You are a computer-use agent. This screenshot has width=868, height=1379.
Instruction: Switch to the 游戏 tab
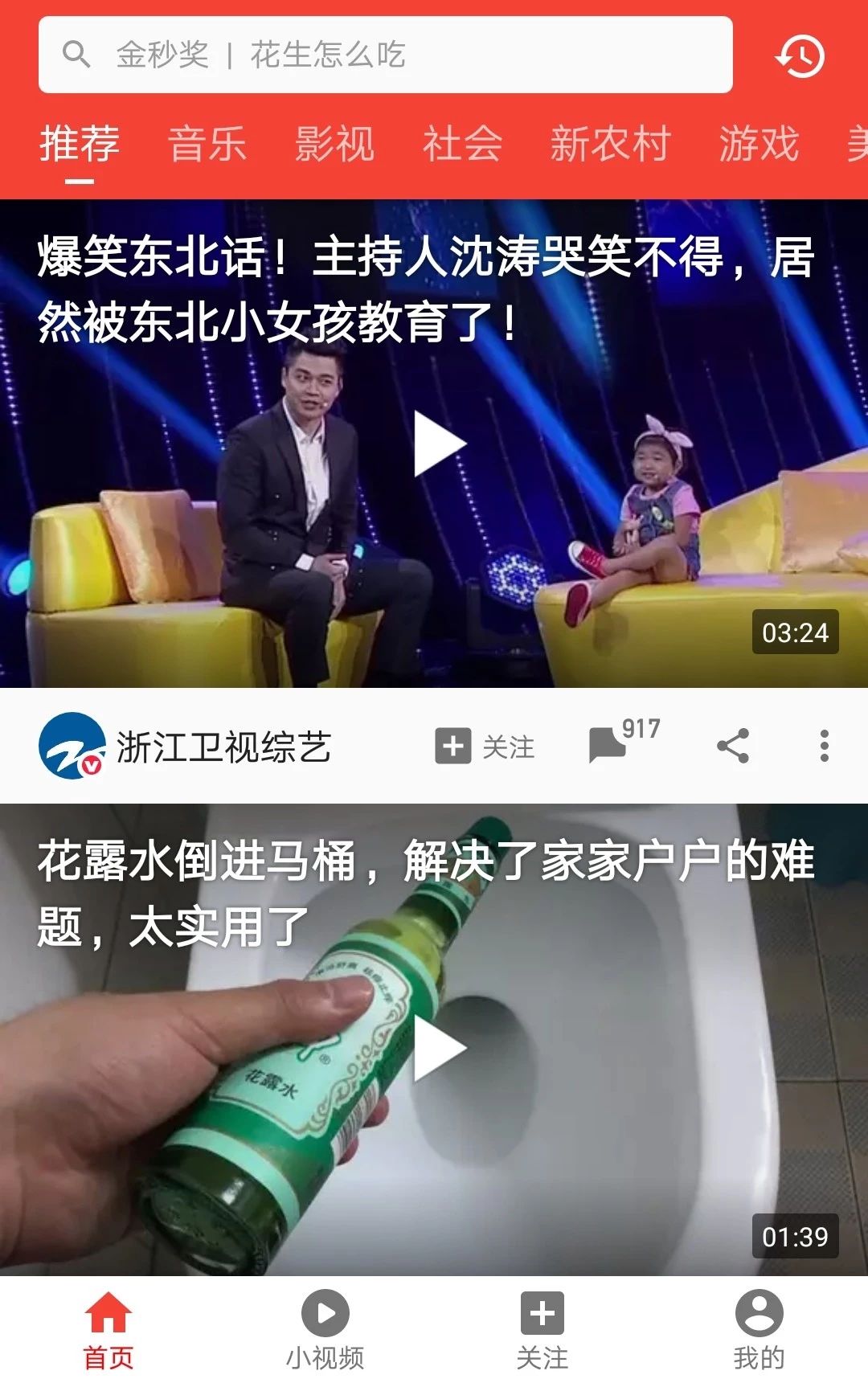click(x=759, y=145)
